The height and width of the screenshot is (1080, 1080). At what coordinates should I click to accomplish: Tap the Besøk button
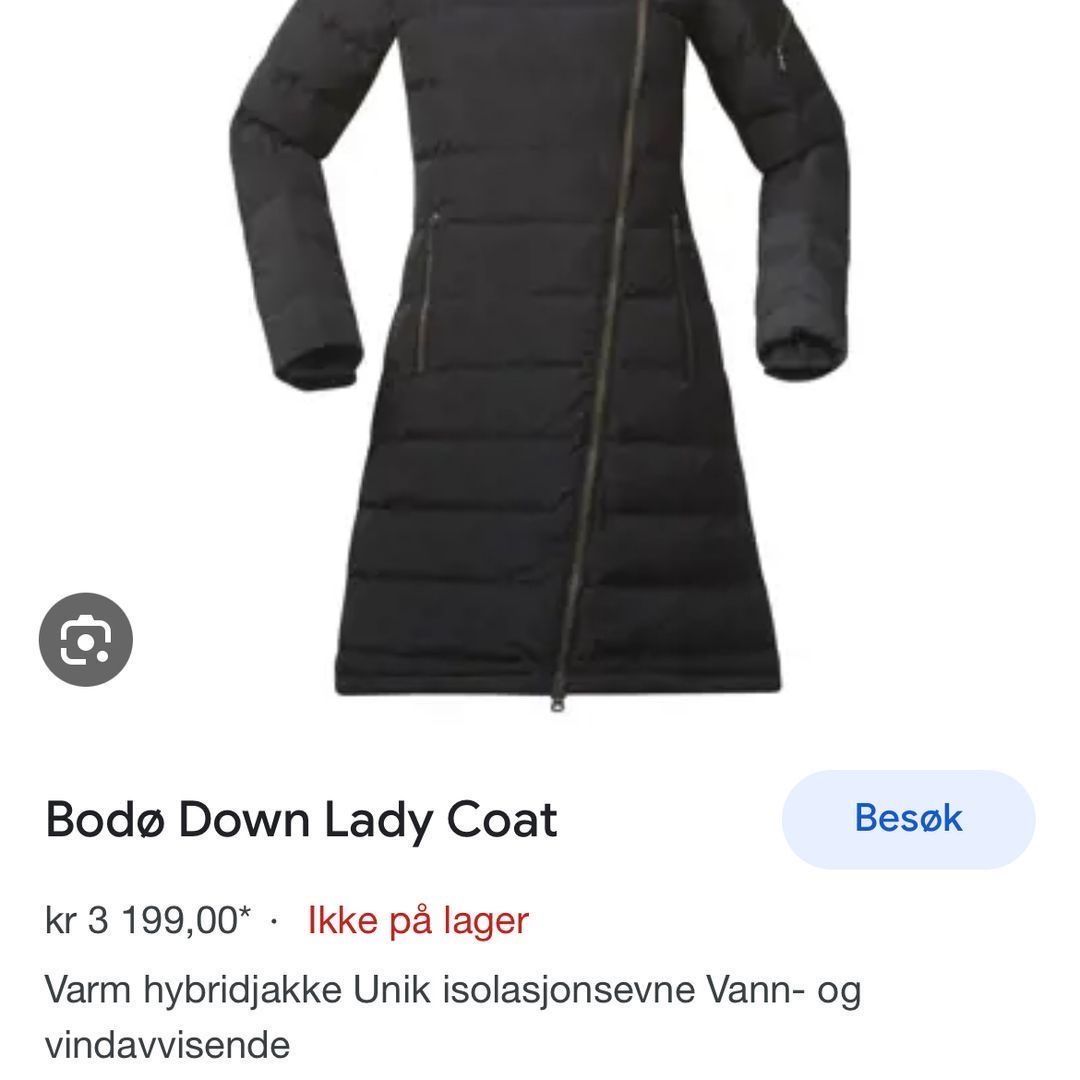(x=908, y=819)
